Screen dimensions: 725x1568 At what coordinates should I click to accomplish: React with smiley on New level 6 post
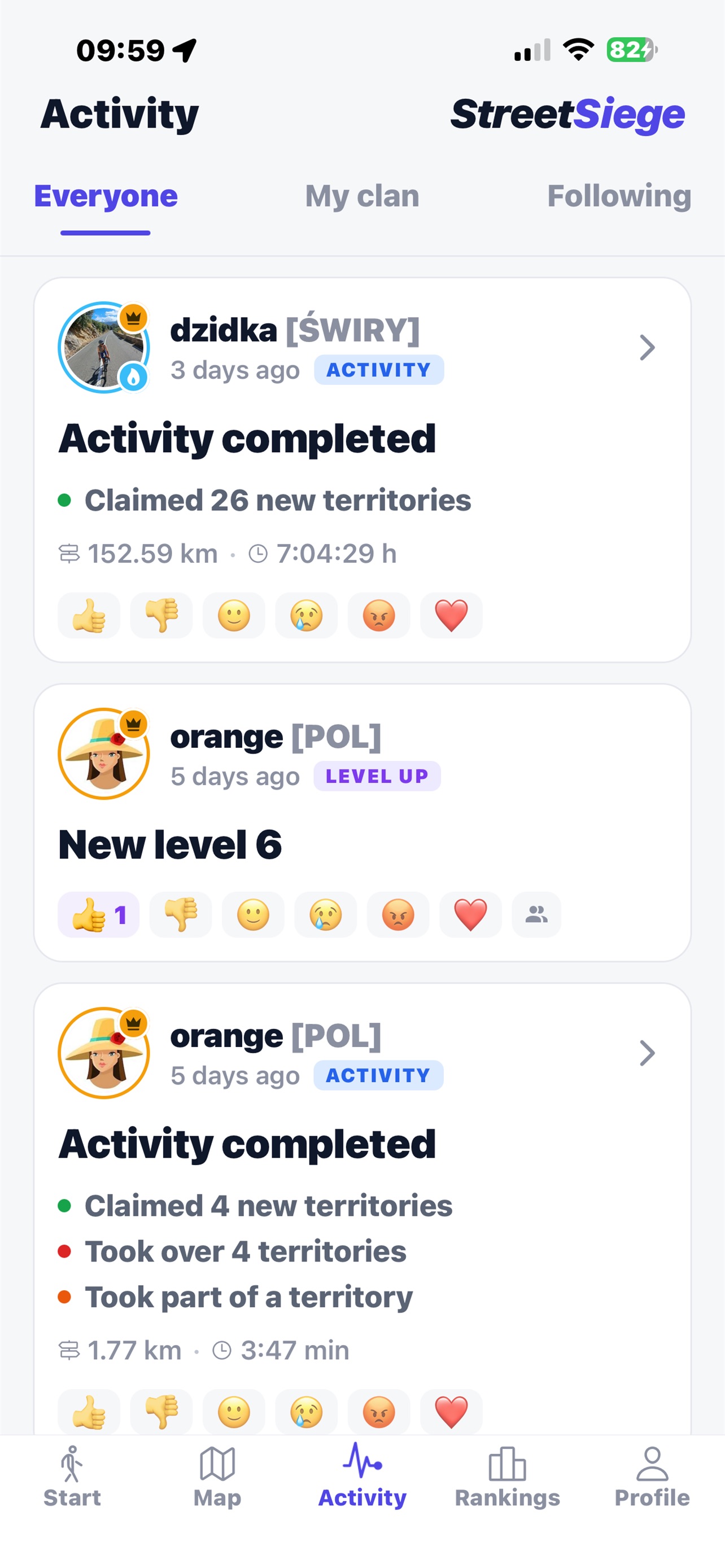[253, 914]
